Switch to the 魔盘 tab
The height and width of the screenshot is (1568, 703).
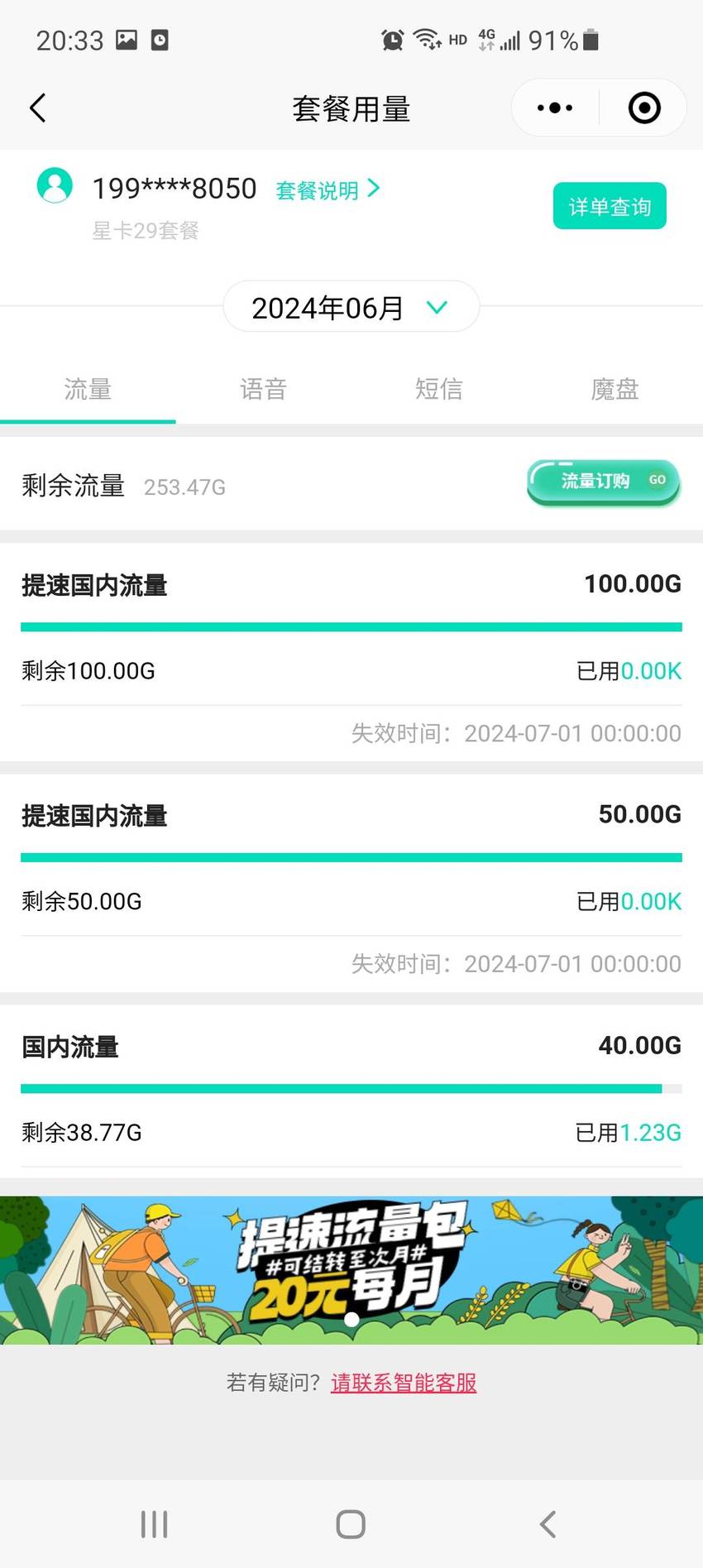coord(615,389)
